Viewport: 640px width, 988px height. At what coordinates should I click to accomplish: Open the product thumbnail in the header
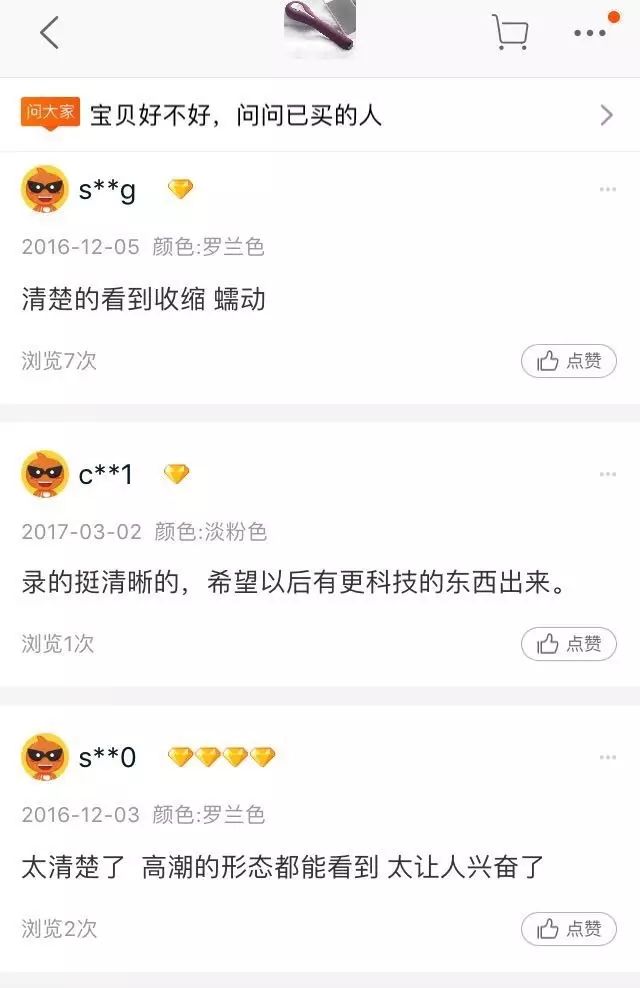320,28
